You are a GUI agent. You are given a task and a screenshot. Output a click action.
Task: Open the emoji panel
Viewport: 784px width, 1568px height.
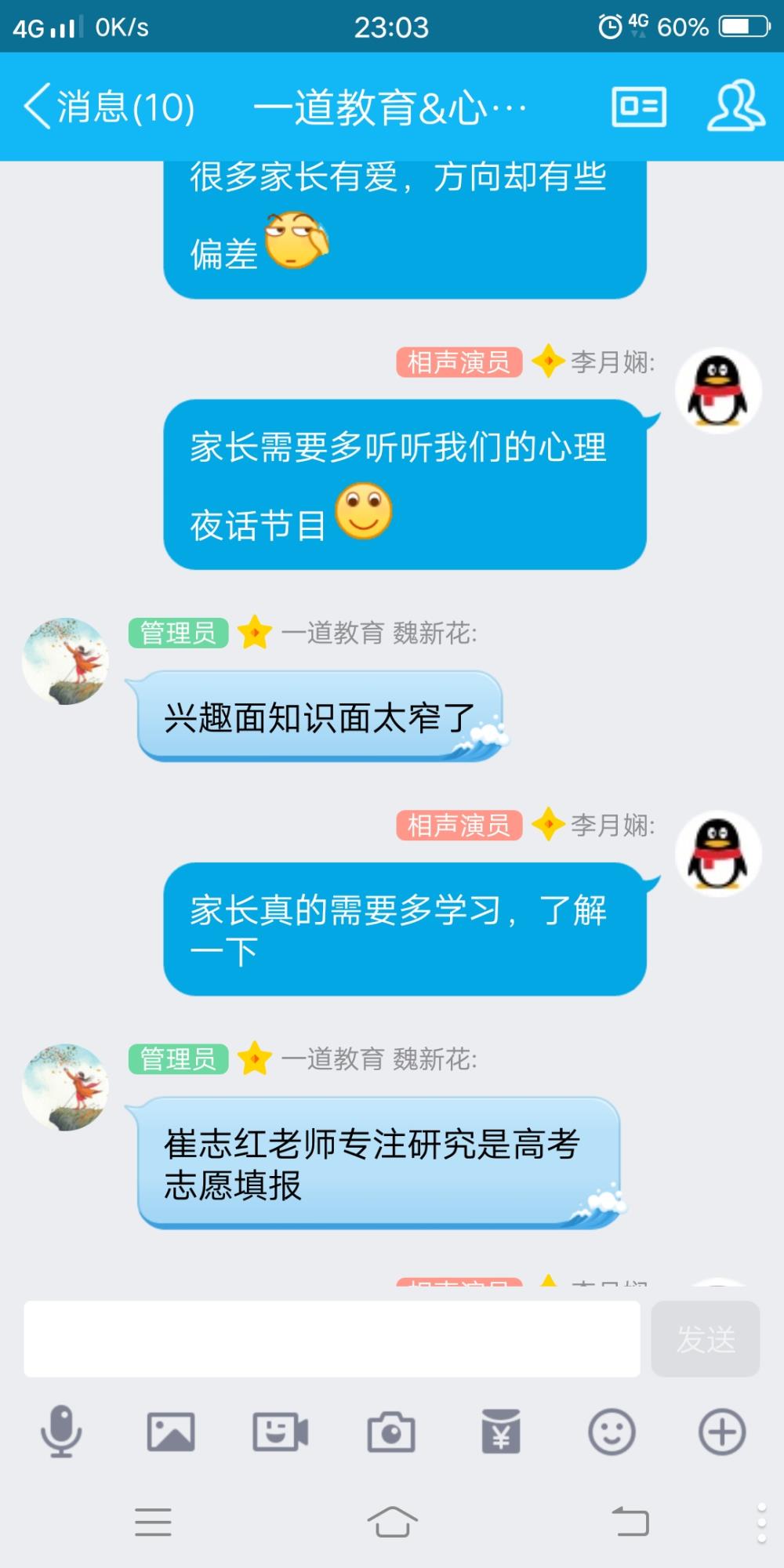(612, 1432)
